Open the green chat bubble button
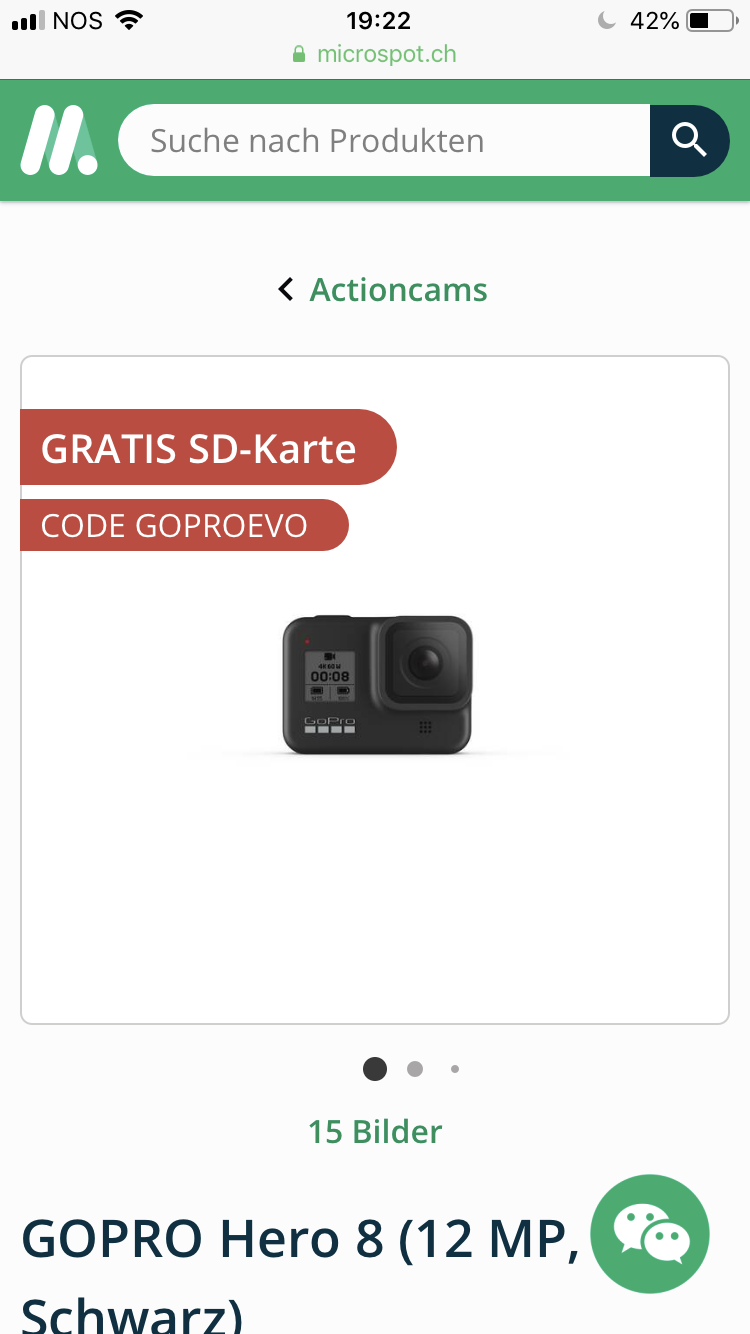750x1334 pixels. 650,1234
